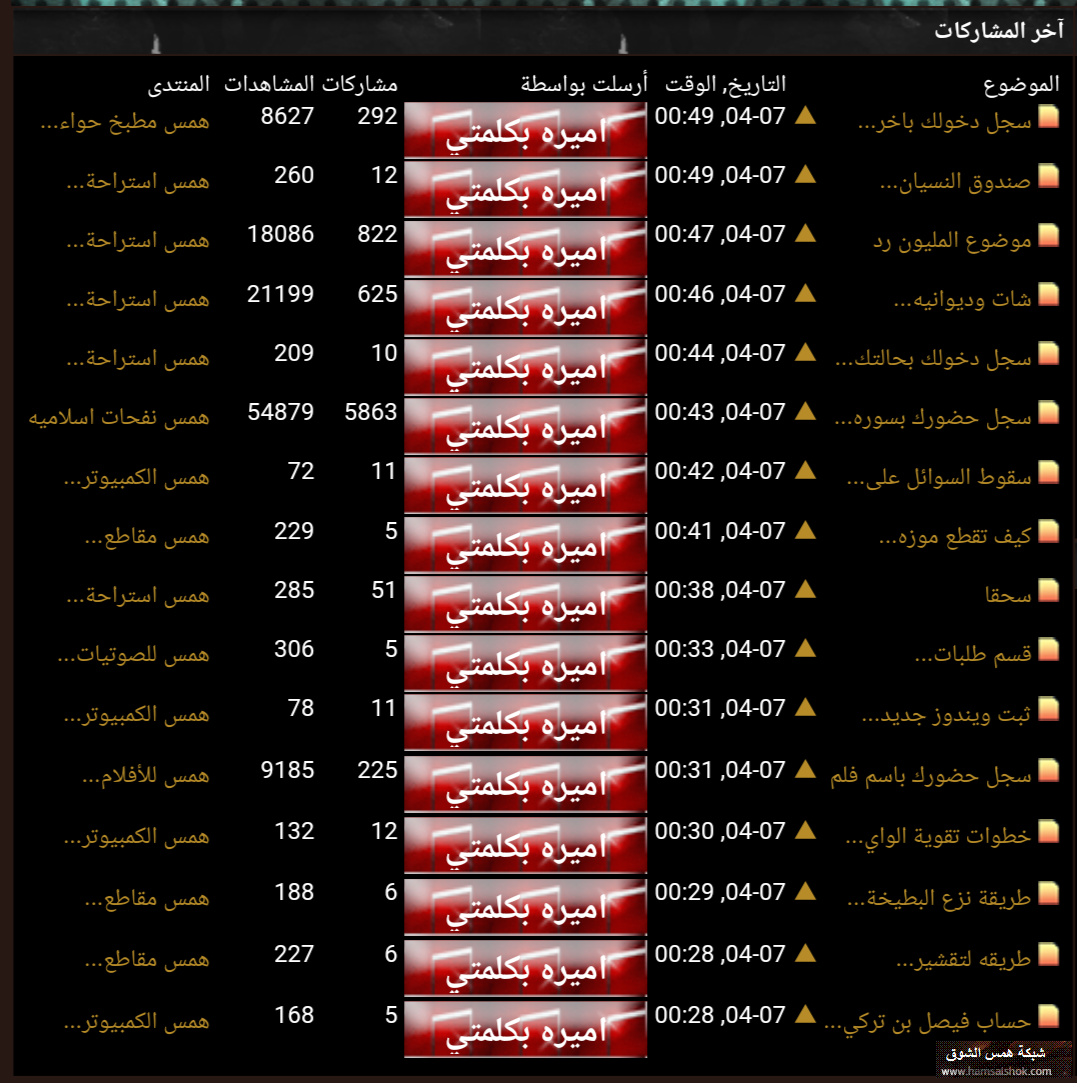The image size is (1077, 1083).
Task: Go to forum 'همس للصوتيات...'
Action: coord(134,655)
